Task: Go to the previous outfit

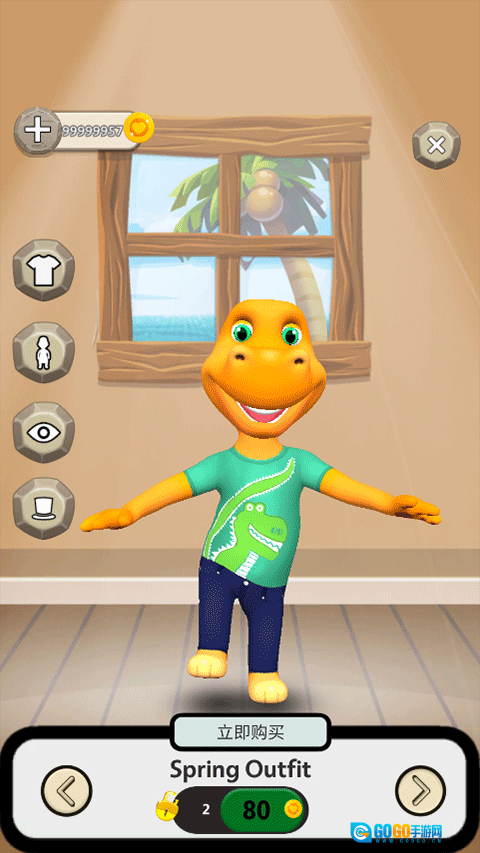Action: tap(67, 790)
